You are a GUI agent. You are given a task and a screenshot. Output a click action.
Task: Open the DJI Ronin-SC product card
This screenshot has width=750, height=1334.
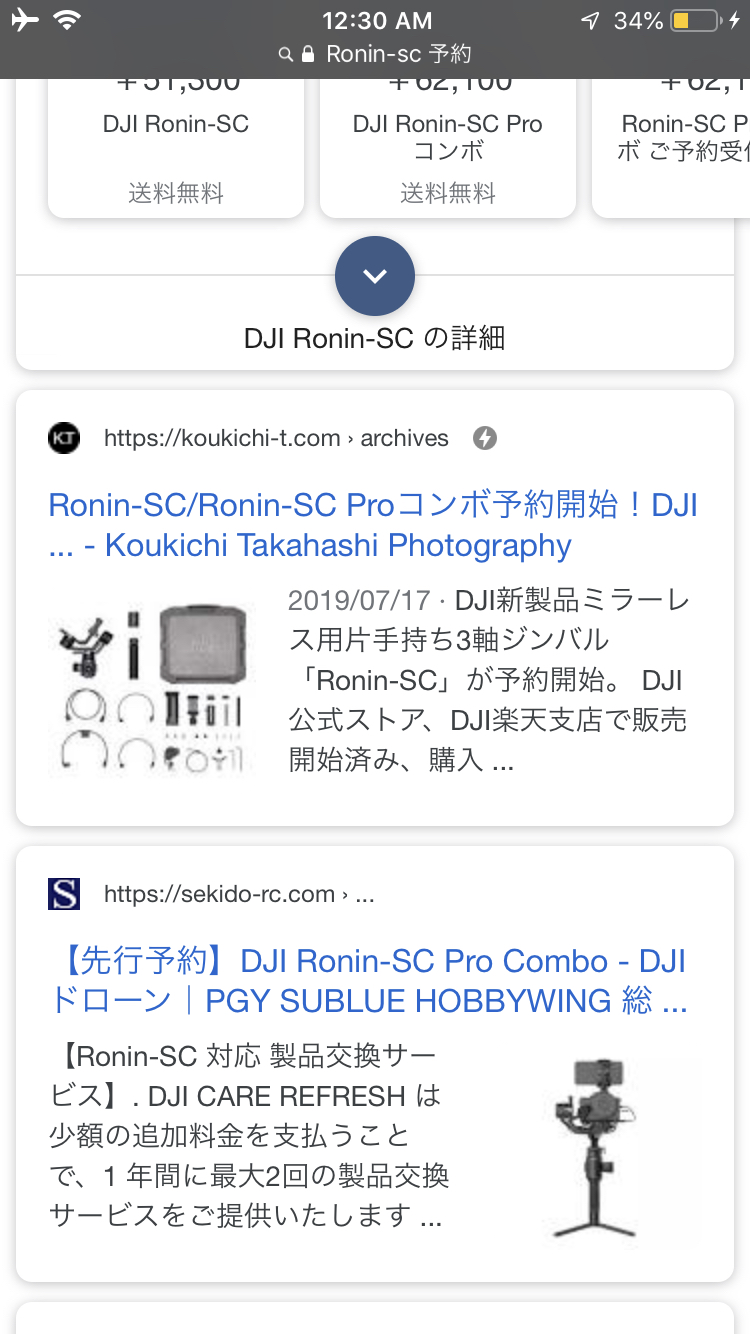176,148
